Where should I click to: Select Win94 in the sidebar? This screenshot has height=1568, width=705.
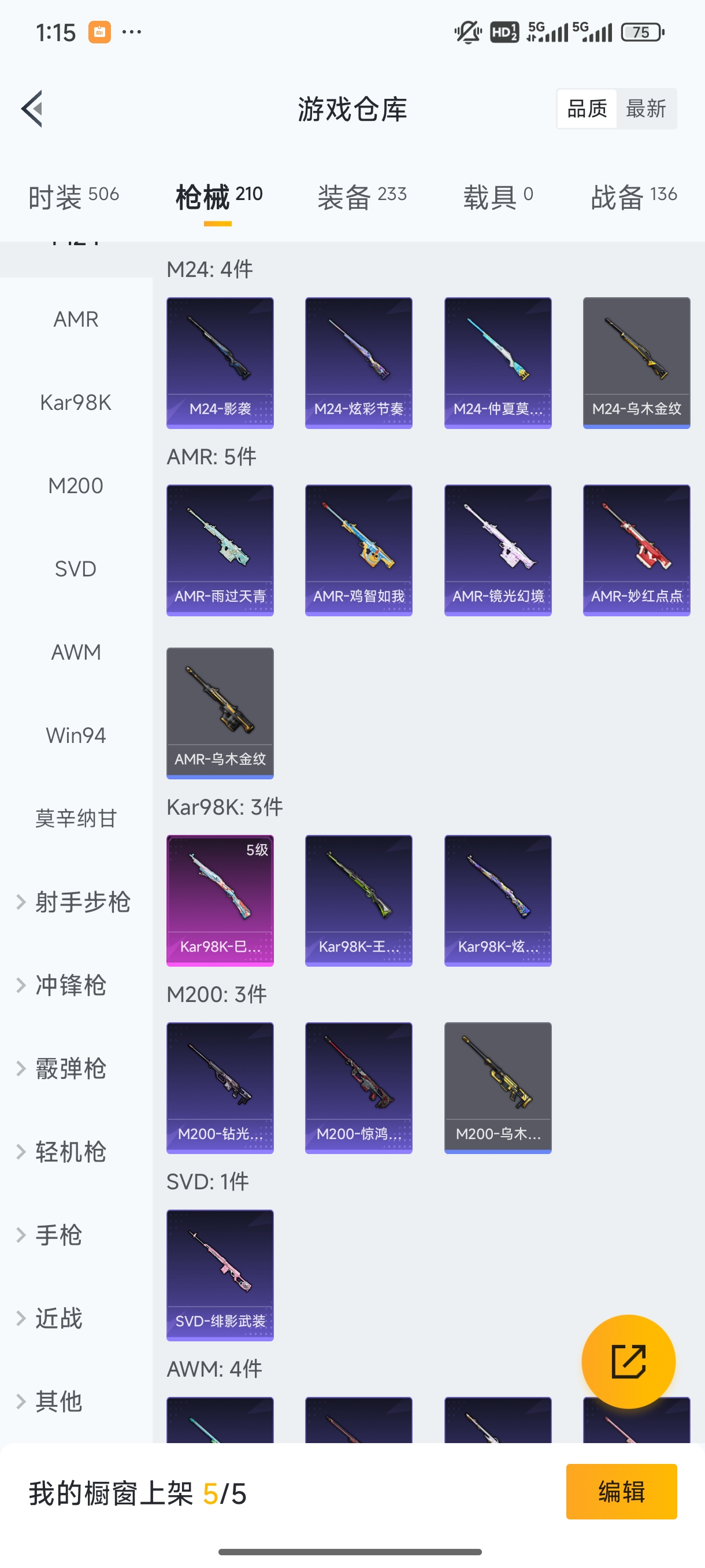[75, 735]
